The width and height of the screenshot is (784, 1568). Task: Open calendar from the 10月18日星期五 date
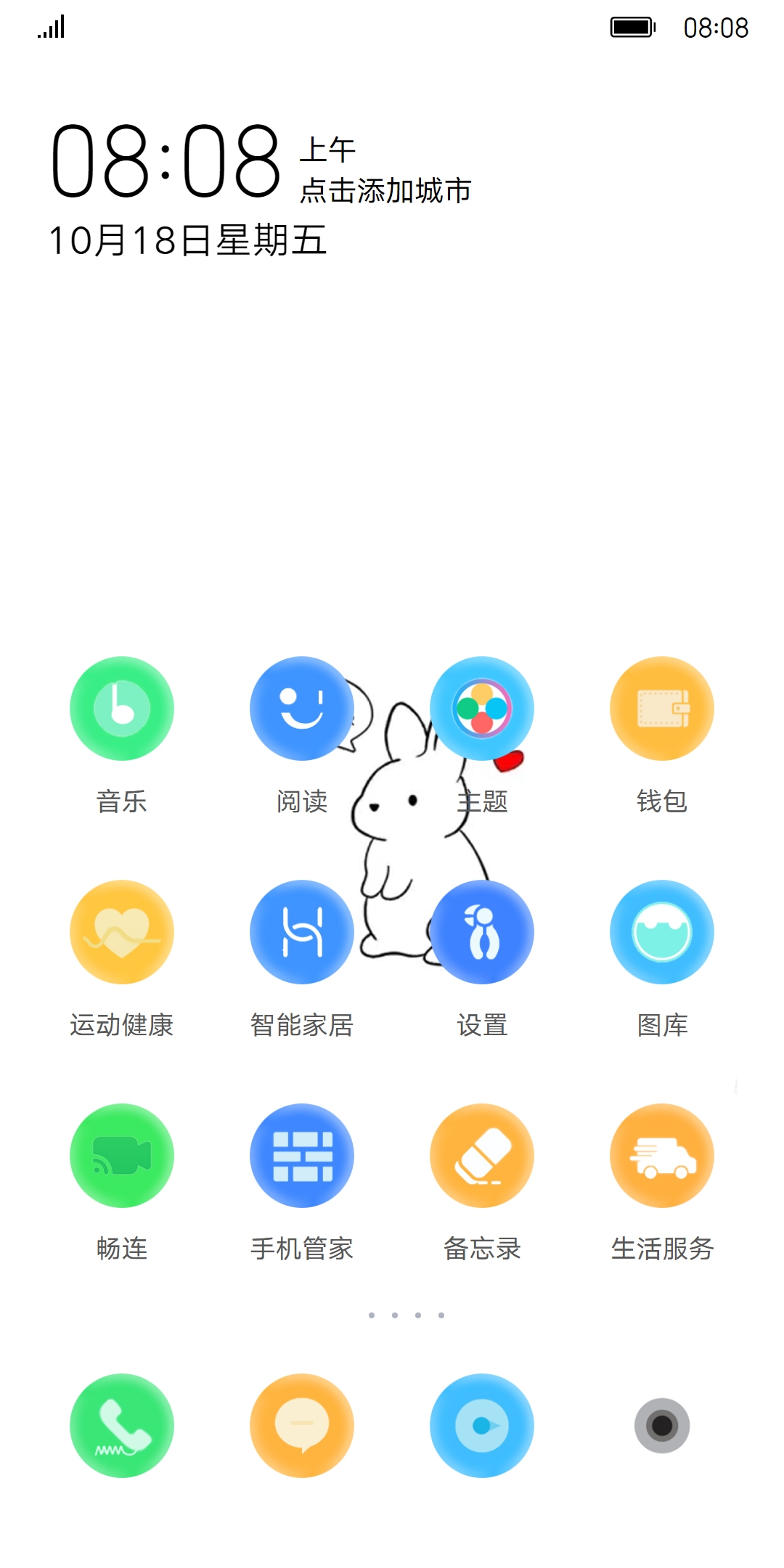coord(187,240)
